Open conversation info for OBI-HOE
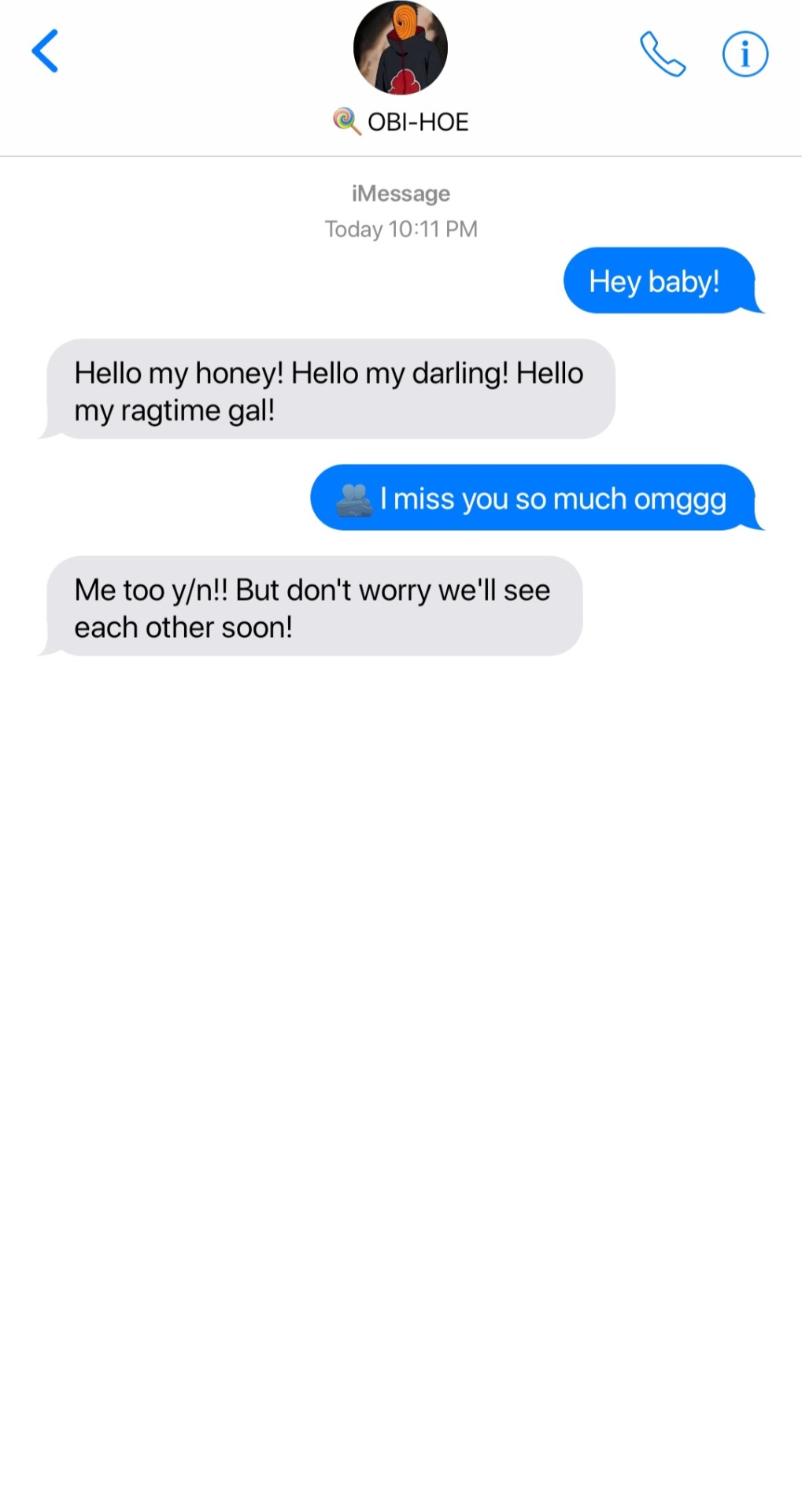The image size is (802, 1512). tap(745, 54)
